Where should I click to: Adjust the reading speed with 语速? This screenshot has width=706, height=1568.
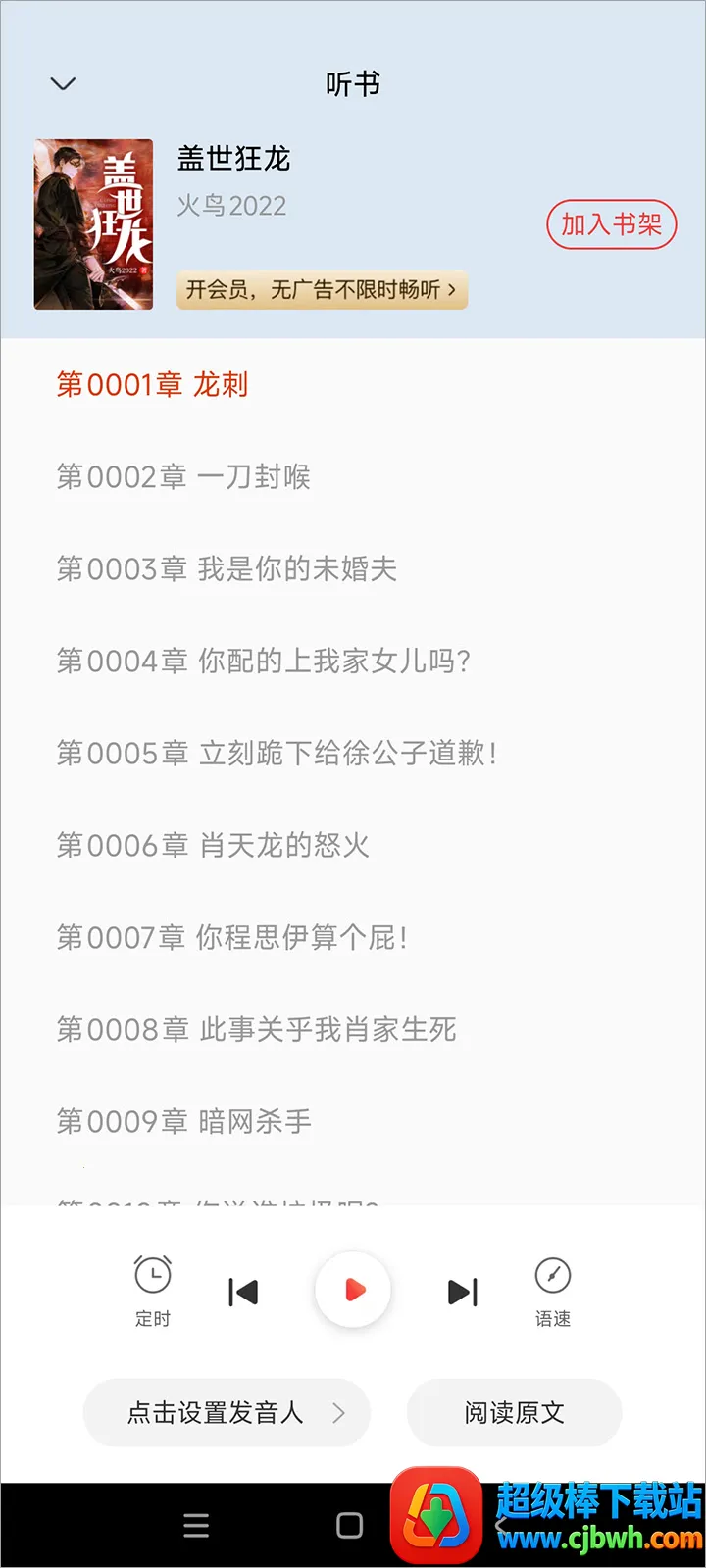[x=553, y=1290]
